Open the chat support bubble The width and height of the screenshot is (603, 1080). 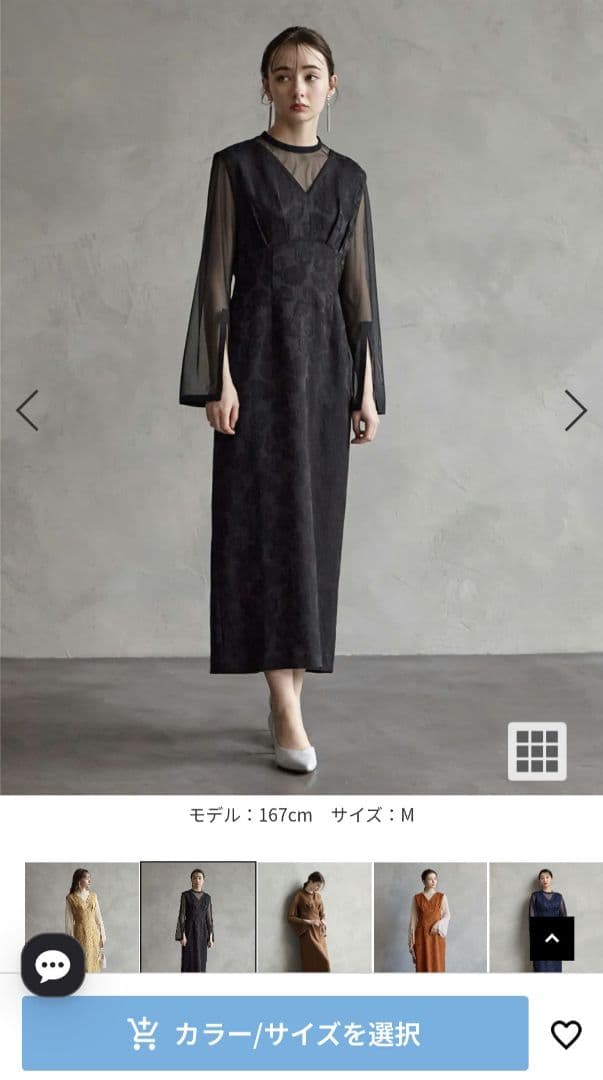click(x=53, y=965)
